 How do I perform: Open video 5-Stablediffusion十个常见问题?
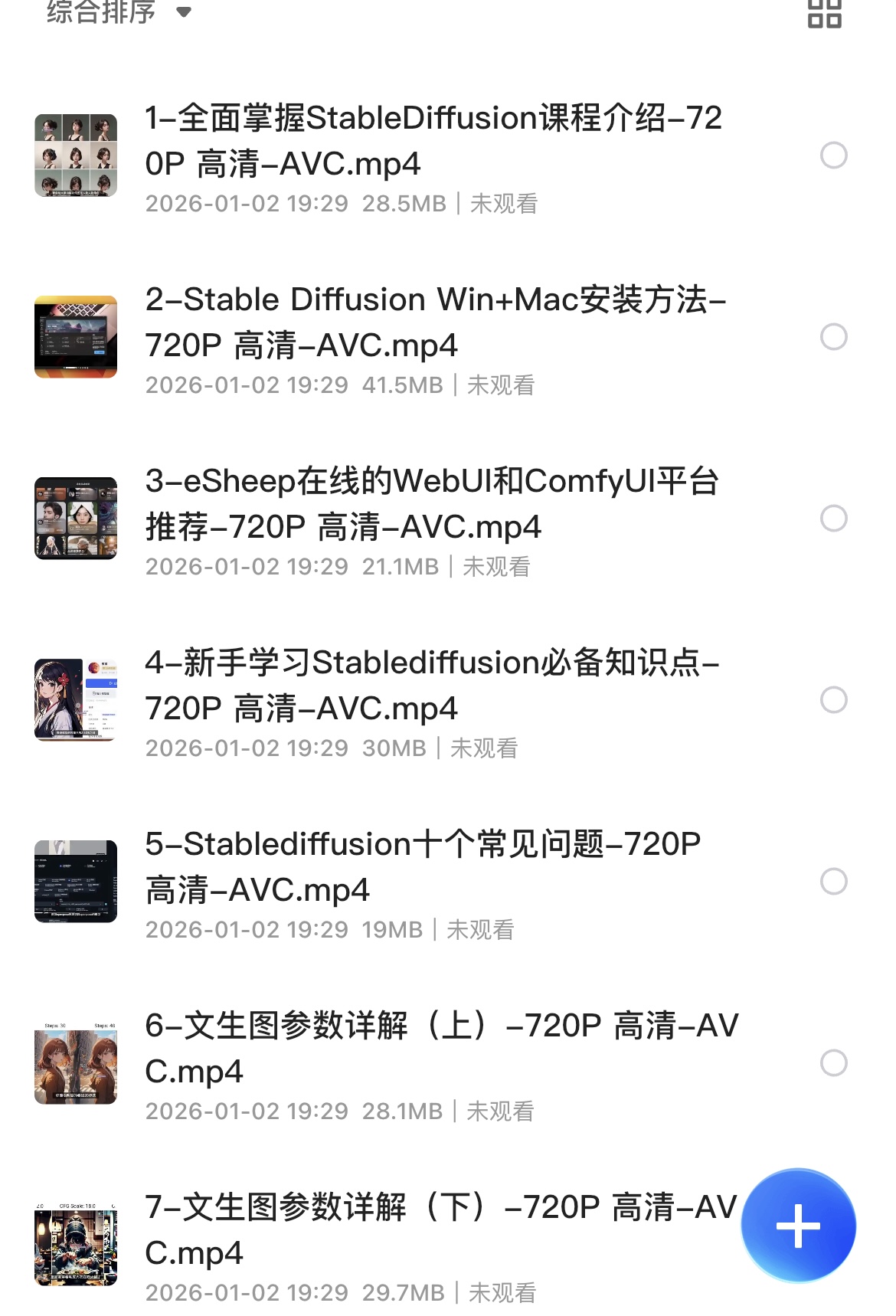(x=421, y=867)
